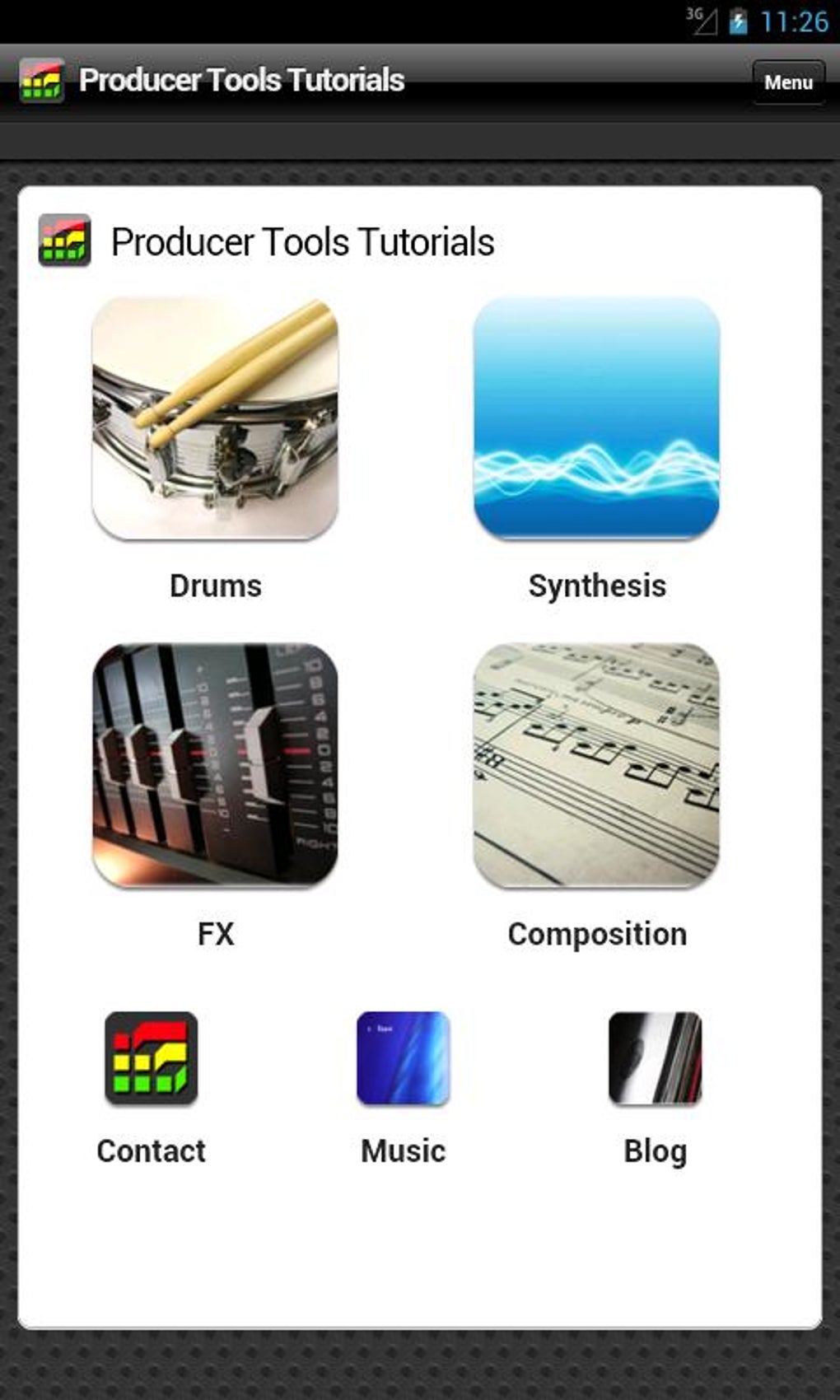Image resolution: width=840 pixels, height=1400 pixels.
Task: Click the Synthesis label text
Action: tap(598, 586)
